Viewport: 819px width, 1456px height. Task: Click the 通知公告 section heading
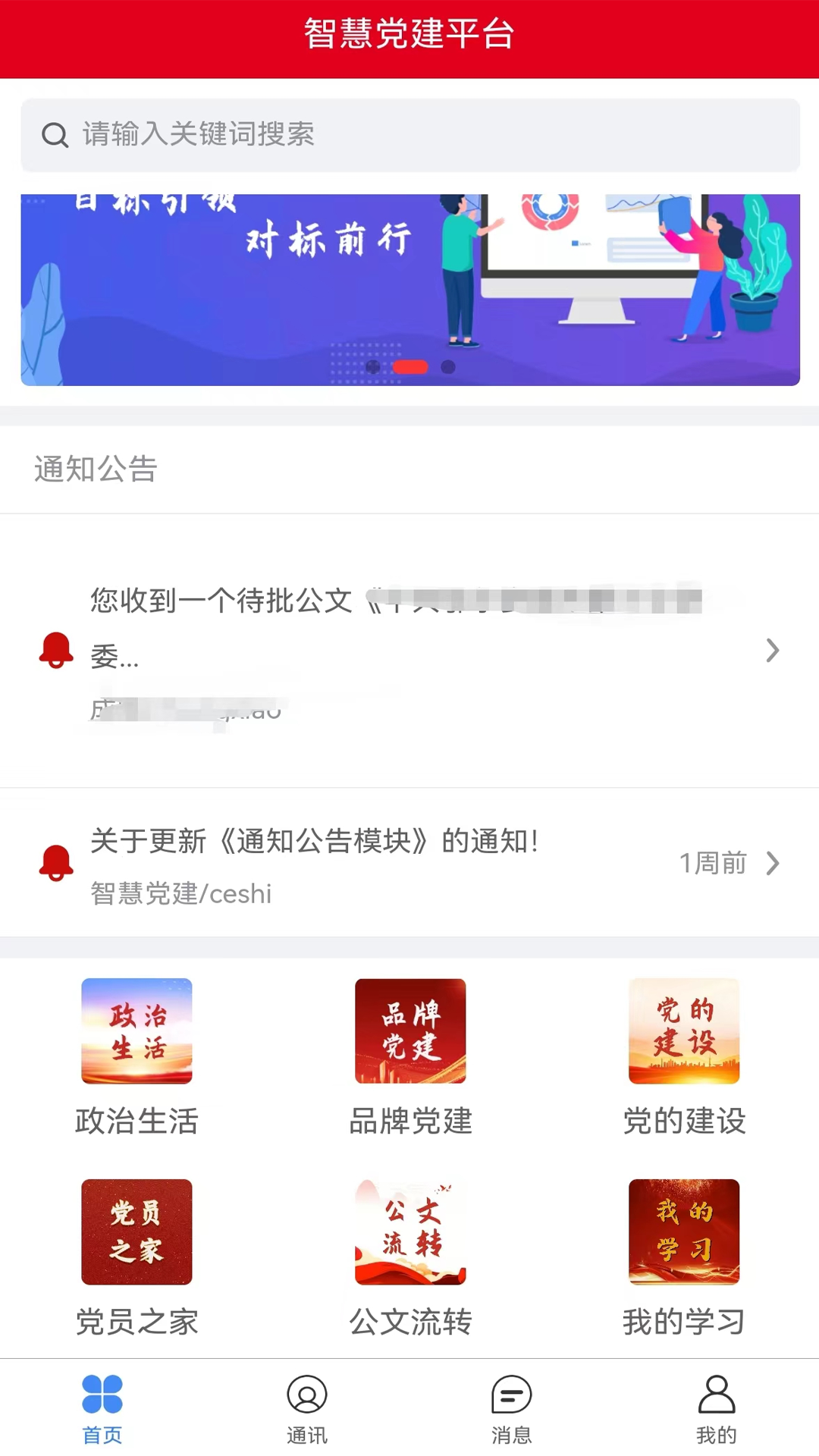click(94, 469)
